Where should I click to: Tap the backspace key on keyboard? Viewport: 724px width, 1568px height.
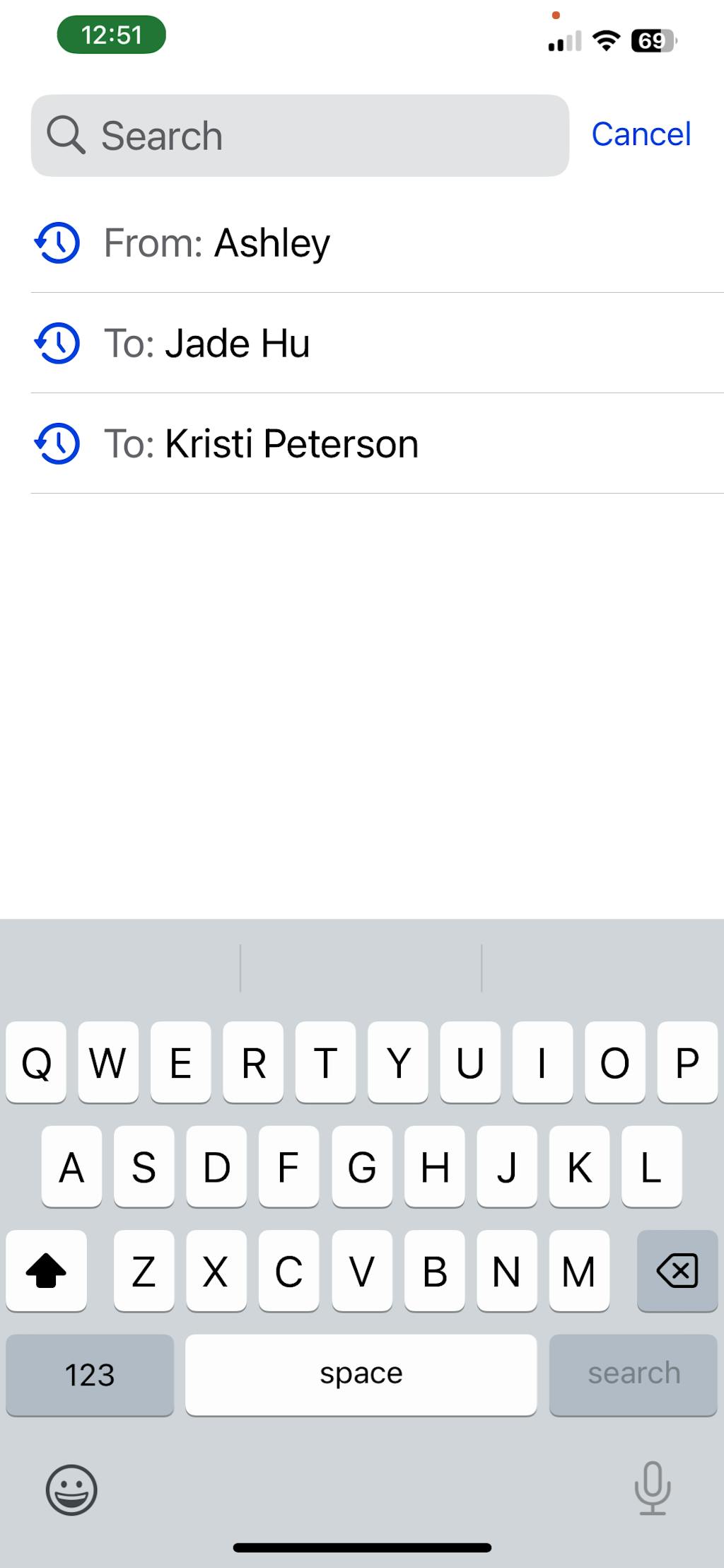677,1271
